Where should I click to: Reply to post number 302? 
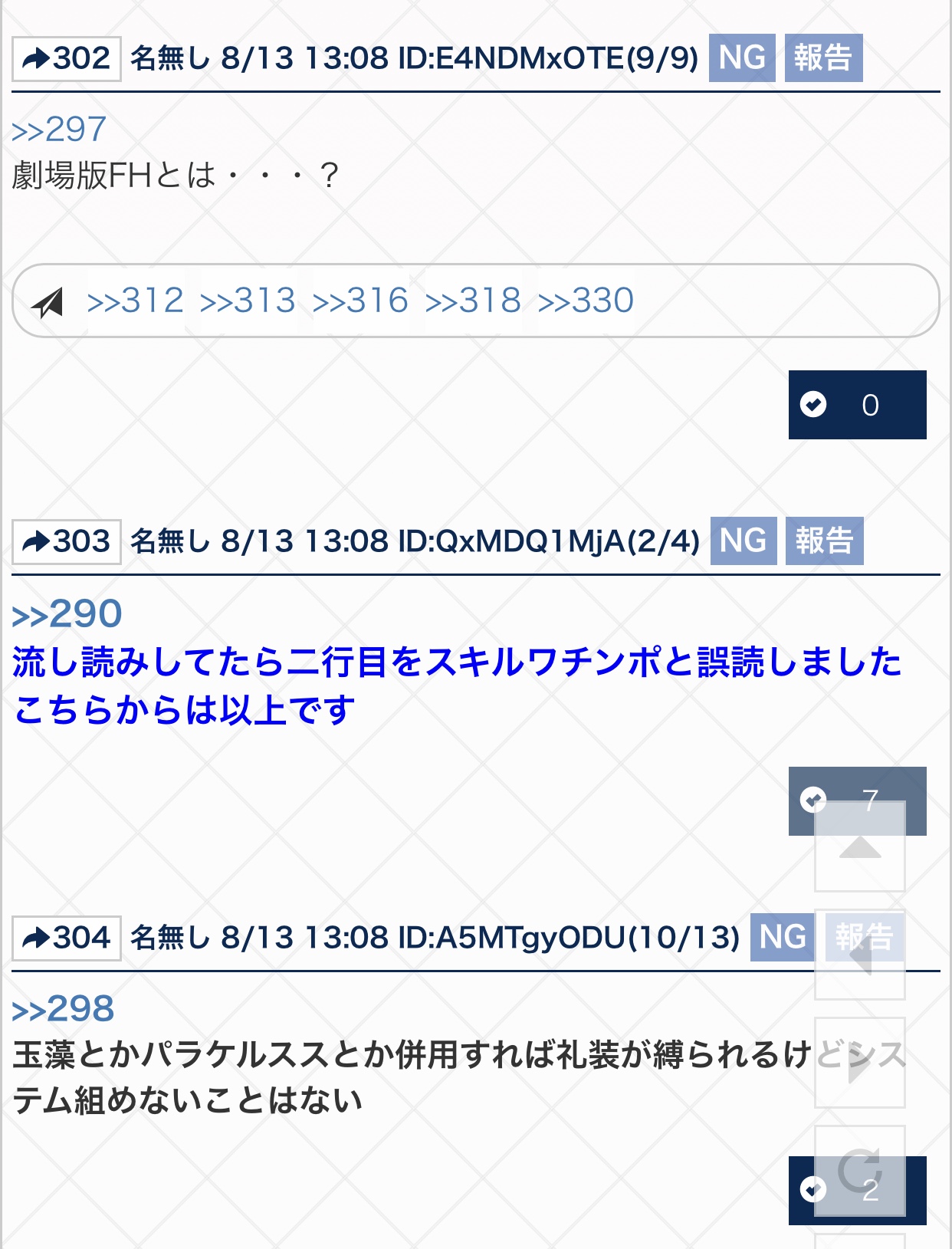click(67, 59)
